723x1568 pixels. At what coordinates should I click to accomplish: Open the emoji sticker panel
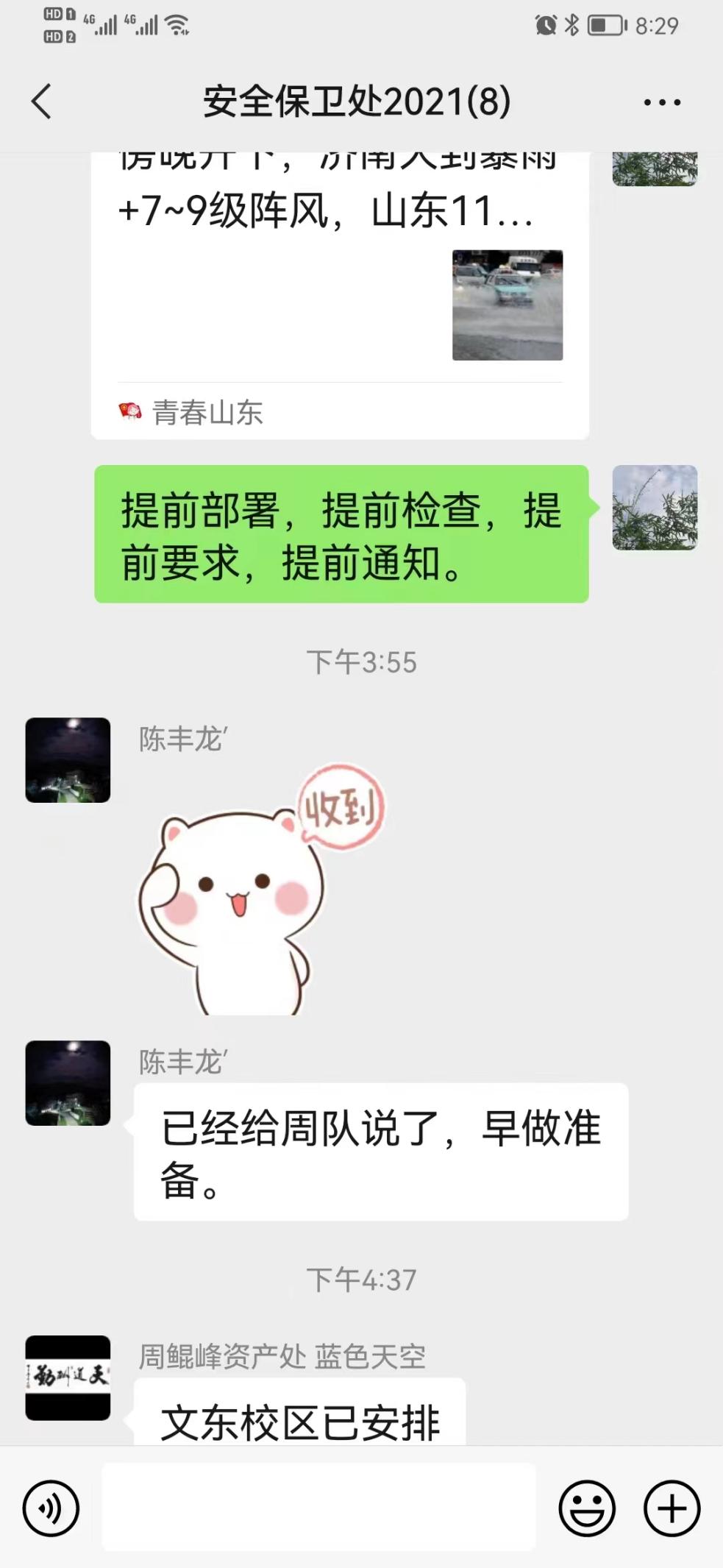(x=587, y=1508)
